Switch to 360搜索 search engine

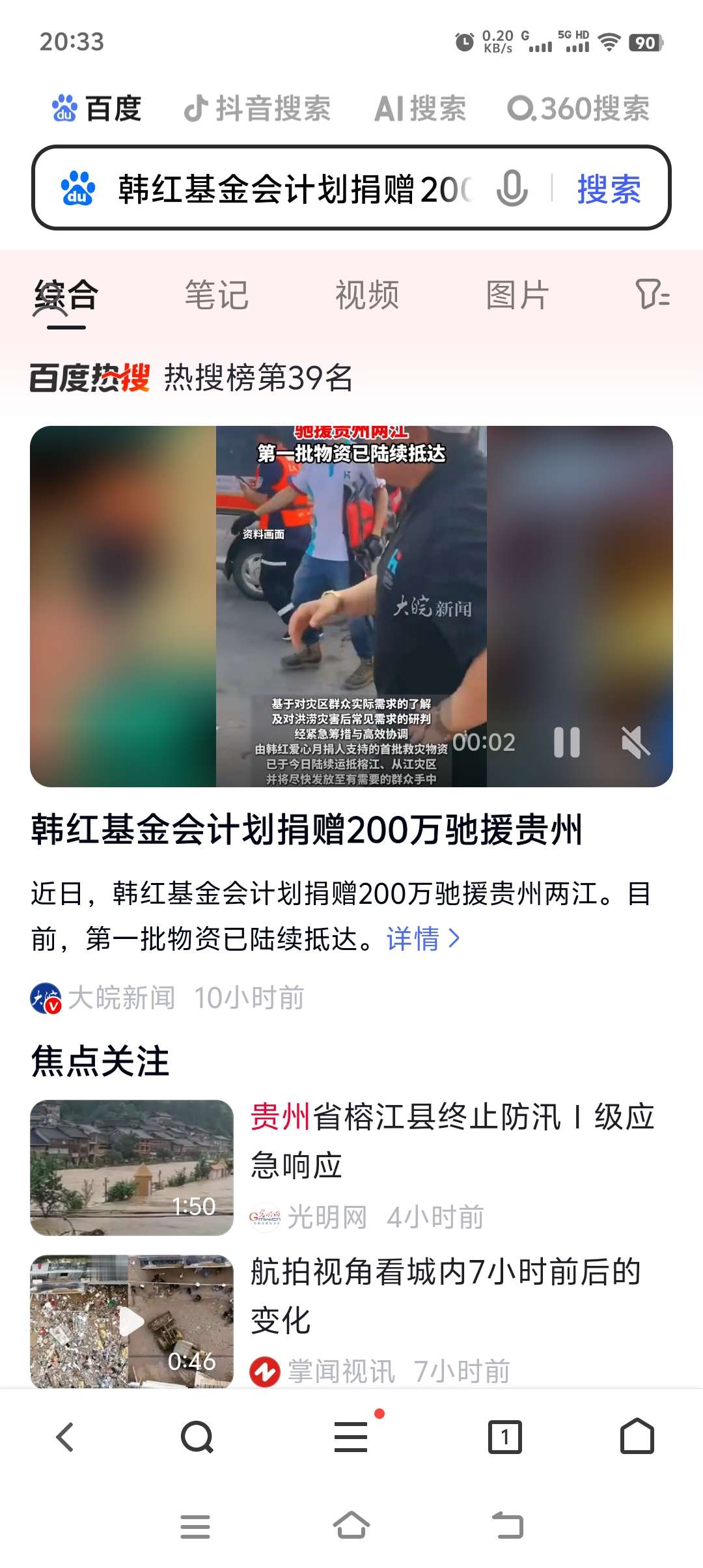click(x=578, y=108)
